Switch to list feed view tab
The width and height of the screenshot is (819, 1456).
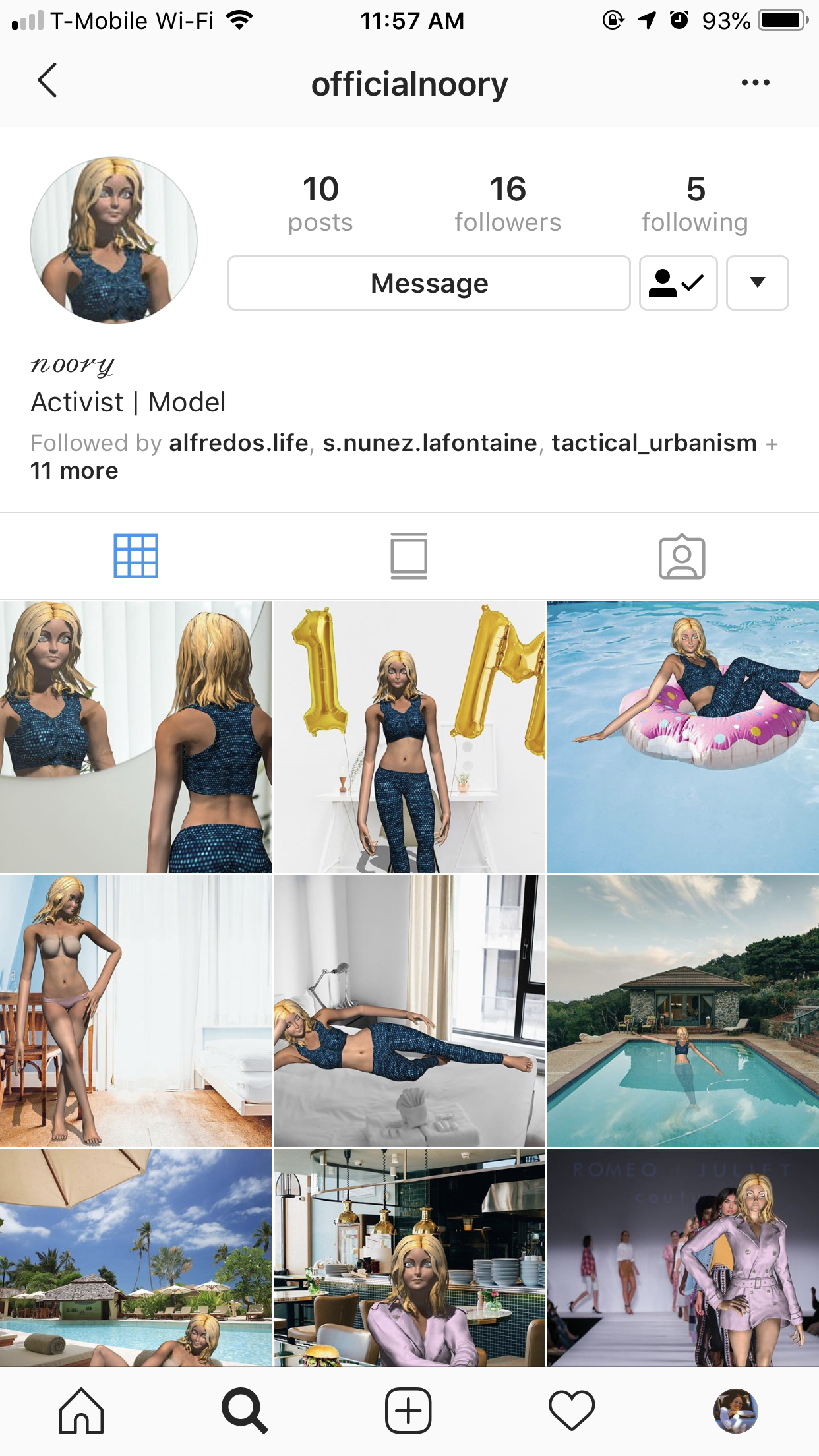pyautogui.click(x=409, y=556)
